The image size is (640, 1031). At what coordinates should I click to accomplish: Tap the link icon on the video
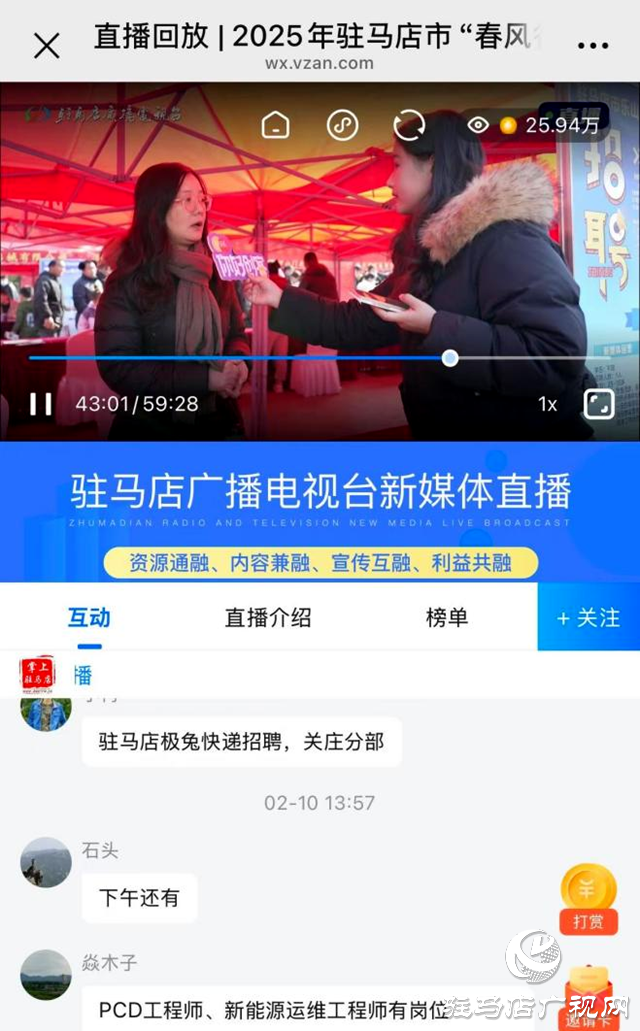coord(342,125)
